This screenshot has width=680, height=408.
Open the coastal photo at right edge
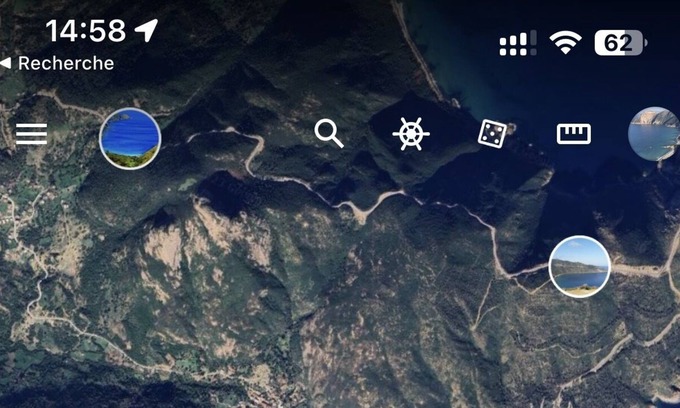point(656,135)
